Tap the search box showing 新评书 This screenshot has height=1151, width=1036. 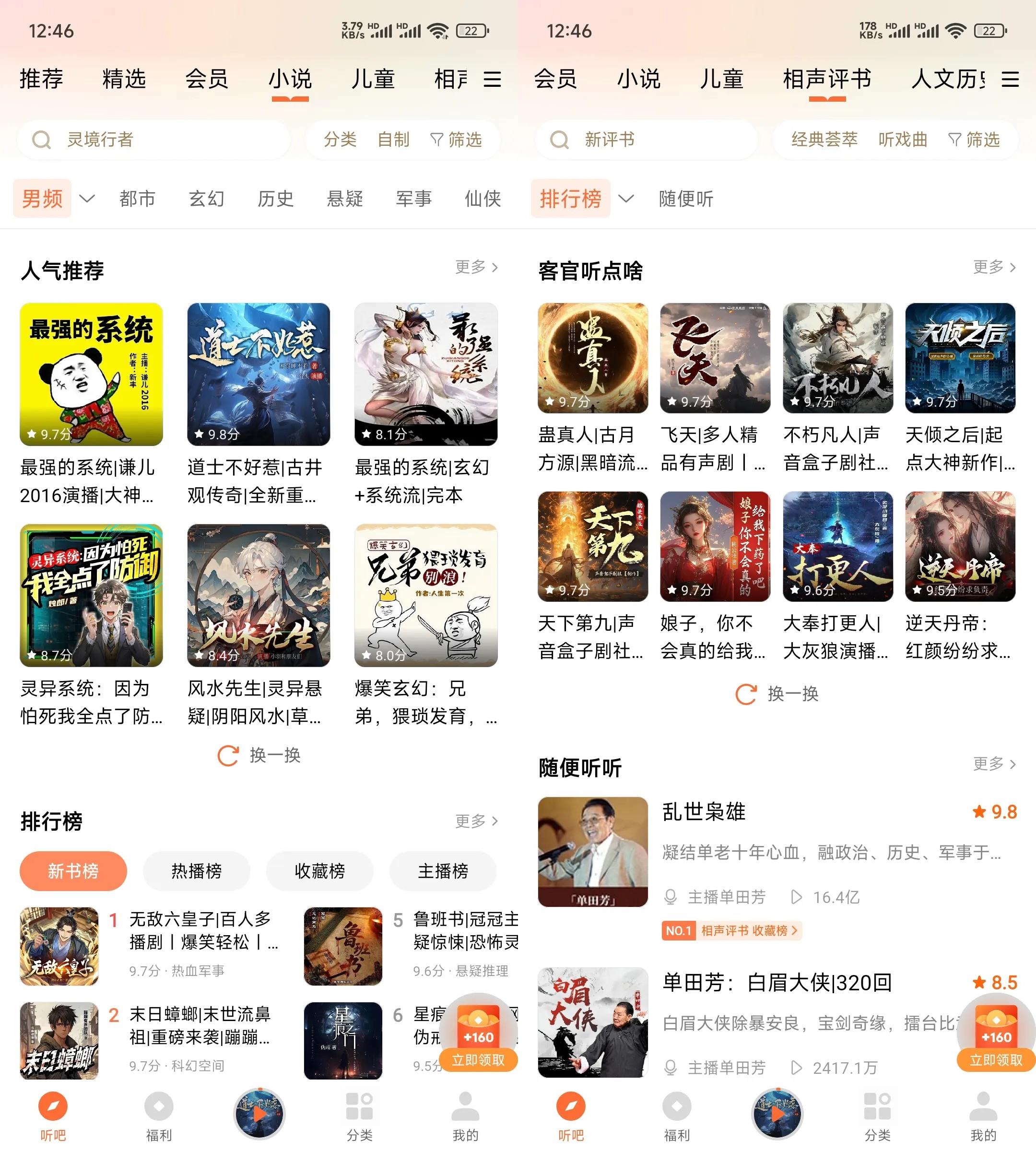(646, 140)
